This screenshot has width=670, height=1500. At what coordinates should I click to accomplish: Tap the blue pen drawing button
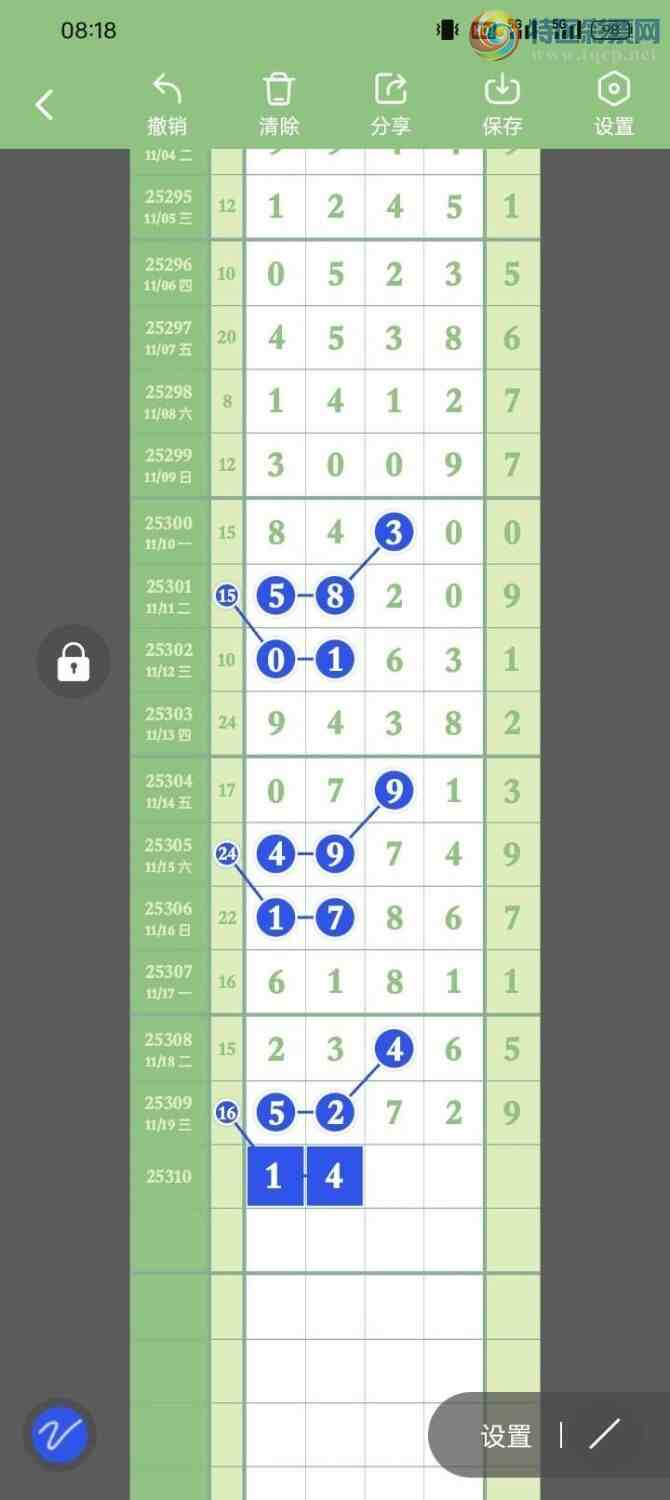click(x=59, y=1436)
